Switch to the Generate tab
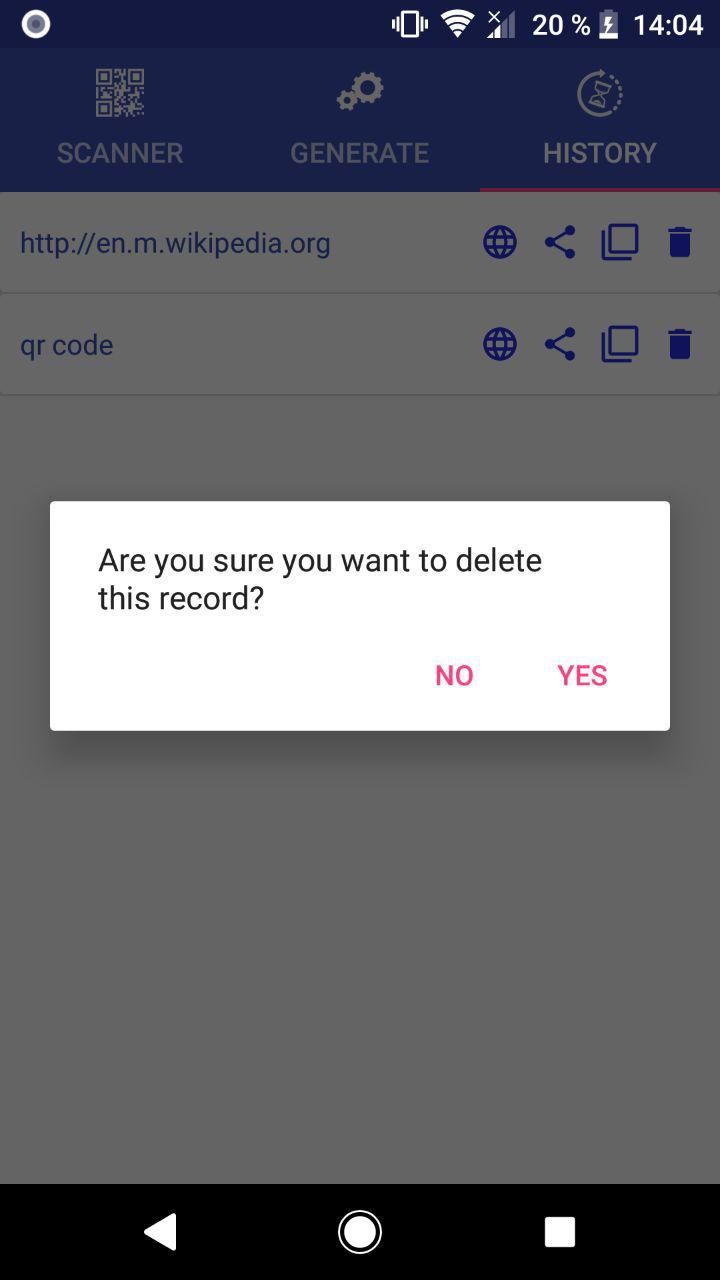Screen dimensions: 720x1280 pos(360,120)
